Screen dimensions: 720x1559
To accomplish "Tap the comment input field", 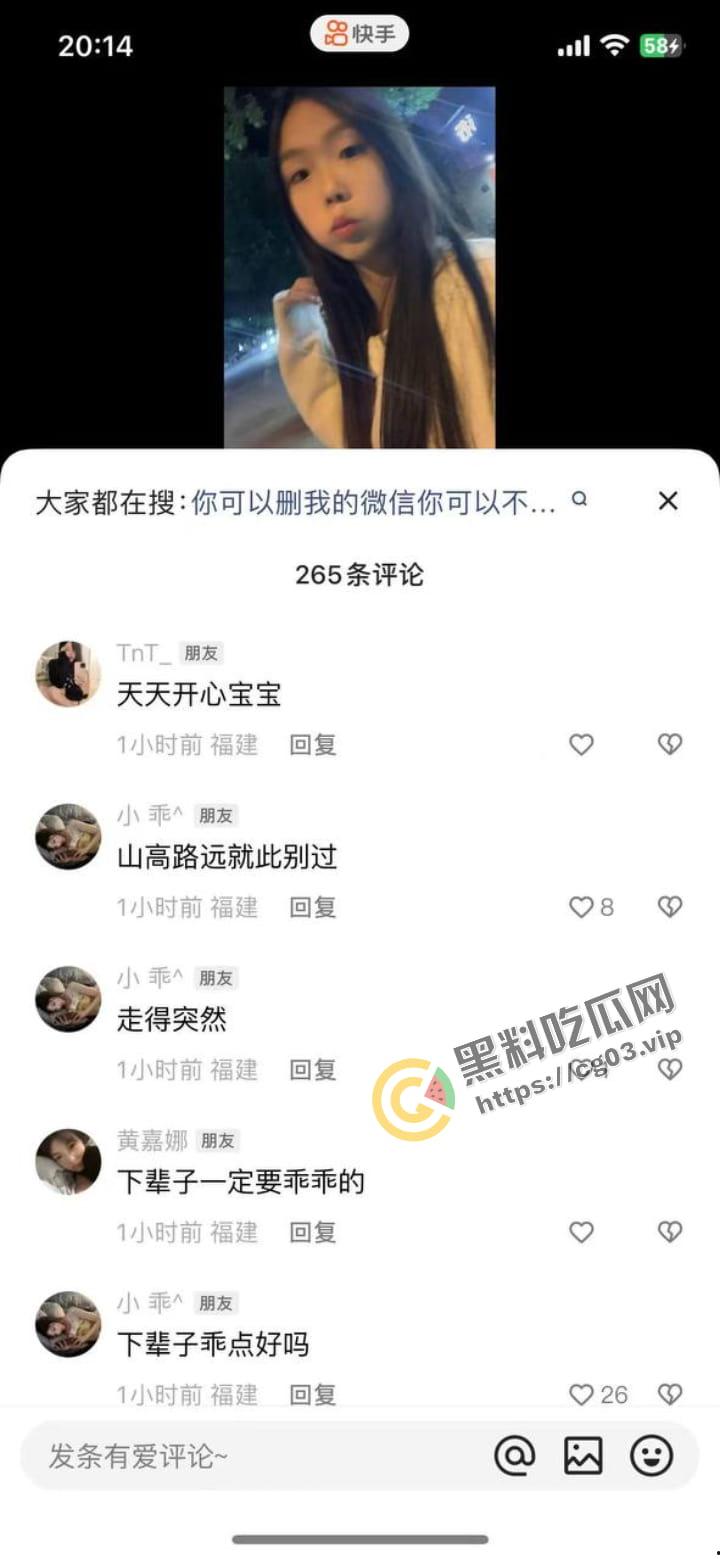I will click(x=250, y=1456).
